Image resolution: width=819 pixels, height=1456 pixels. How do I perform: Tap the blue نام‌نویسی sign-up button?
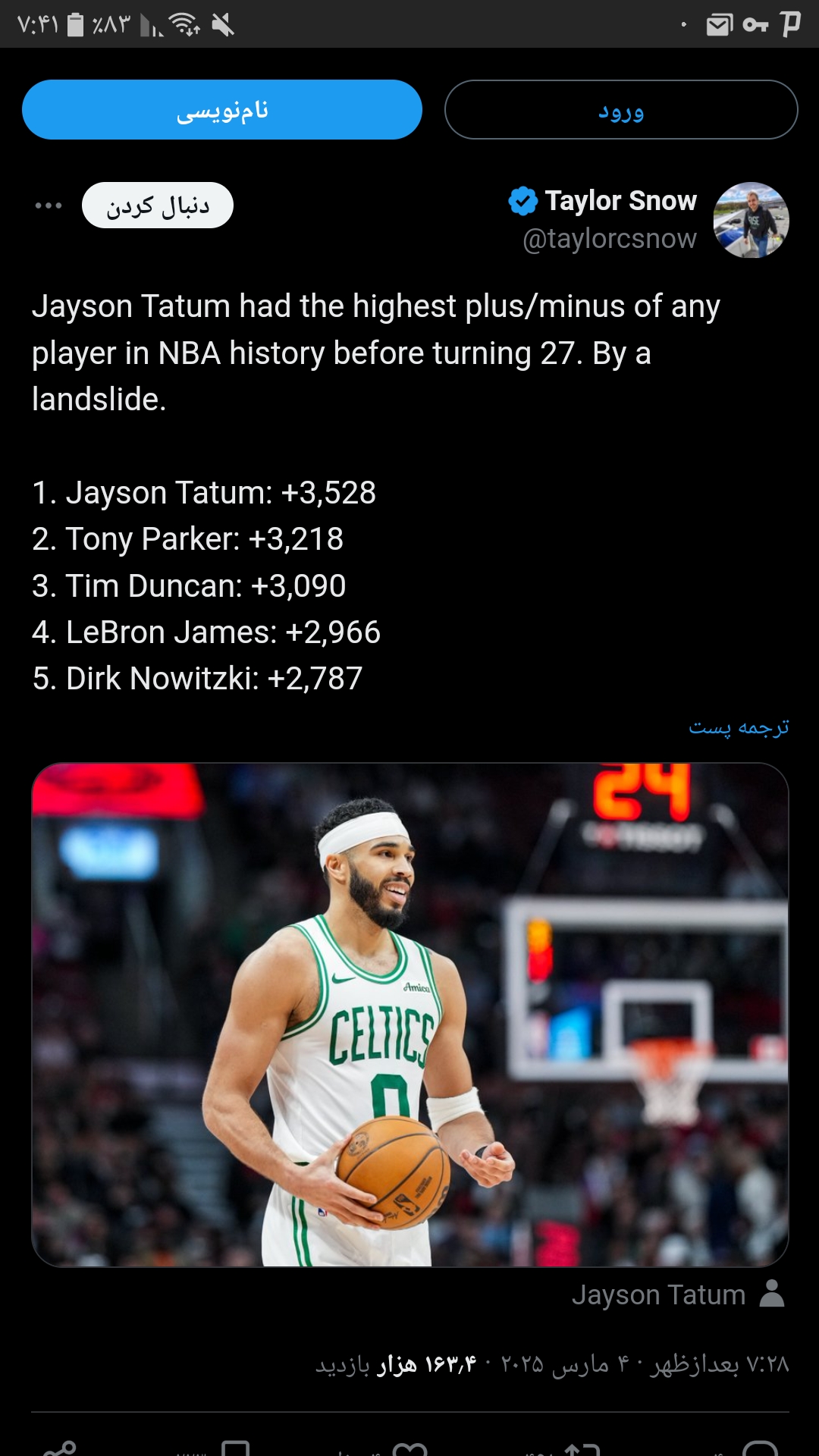tap(222, 110)
